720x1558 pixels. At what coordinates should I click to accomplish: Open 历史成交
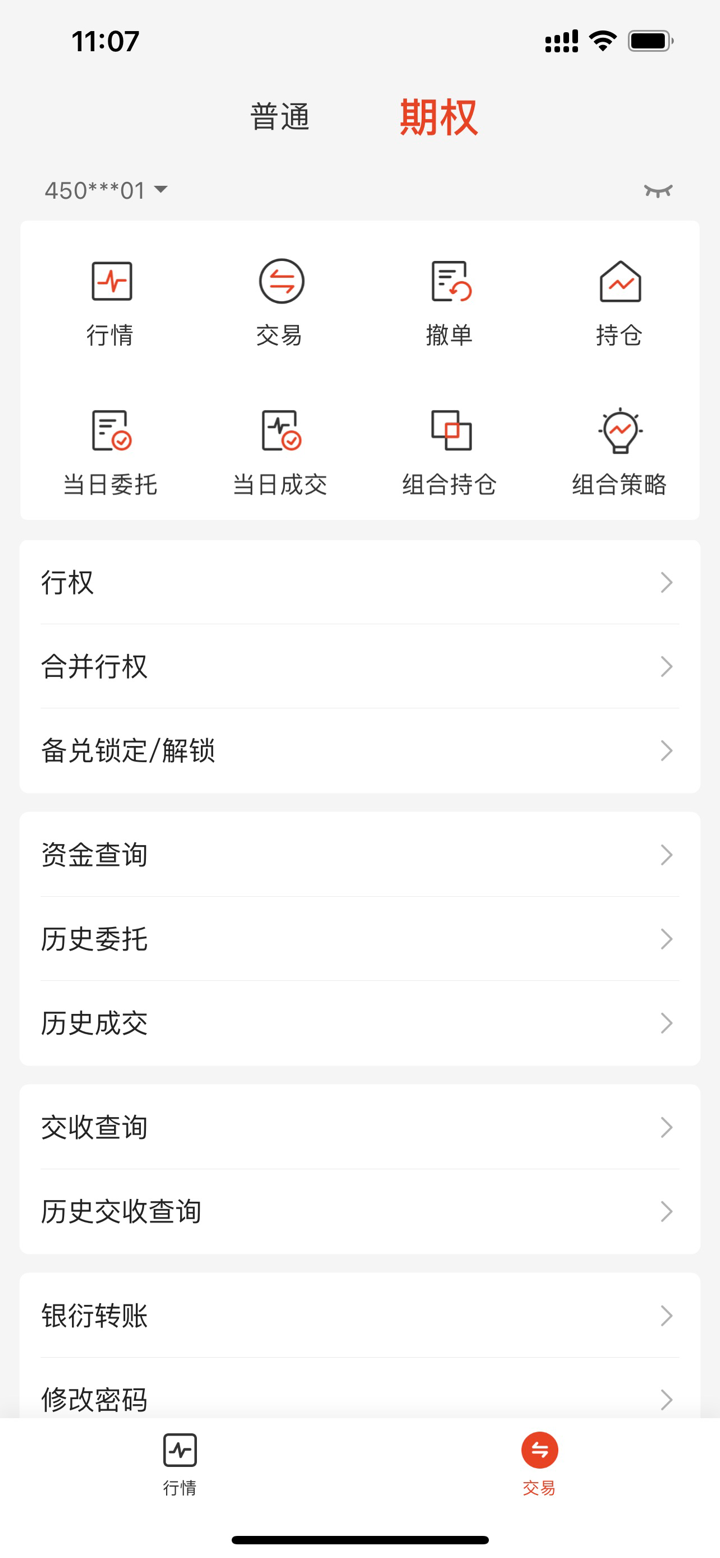(360, 1023)
